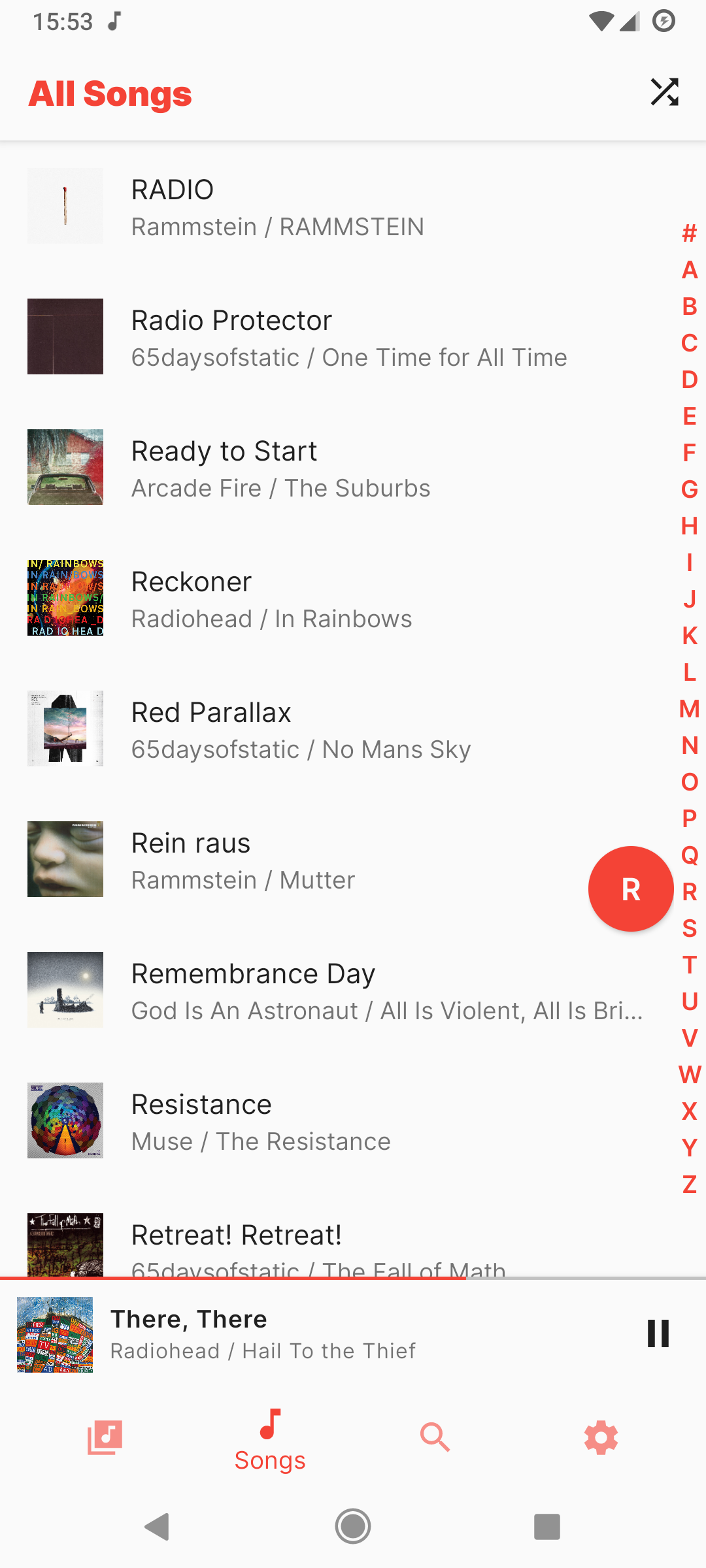
Task: Play Rein raus by Rammstein
Action: (327, 860)
